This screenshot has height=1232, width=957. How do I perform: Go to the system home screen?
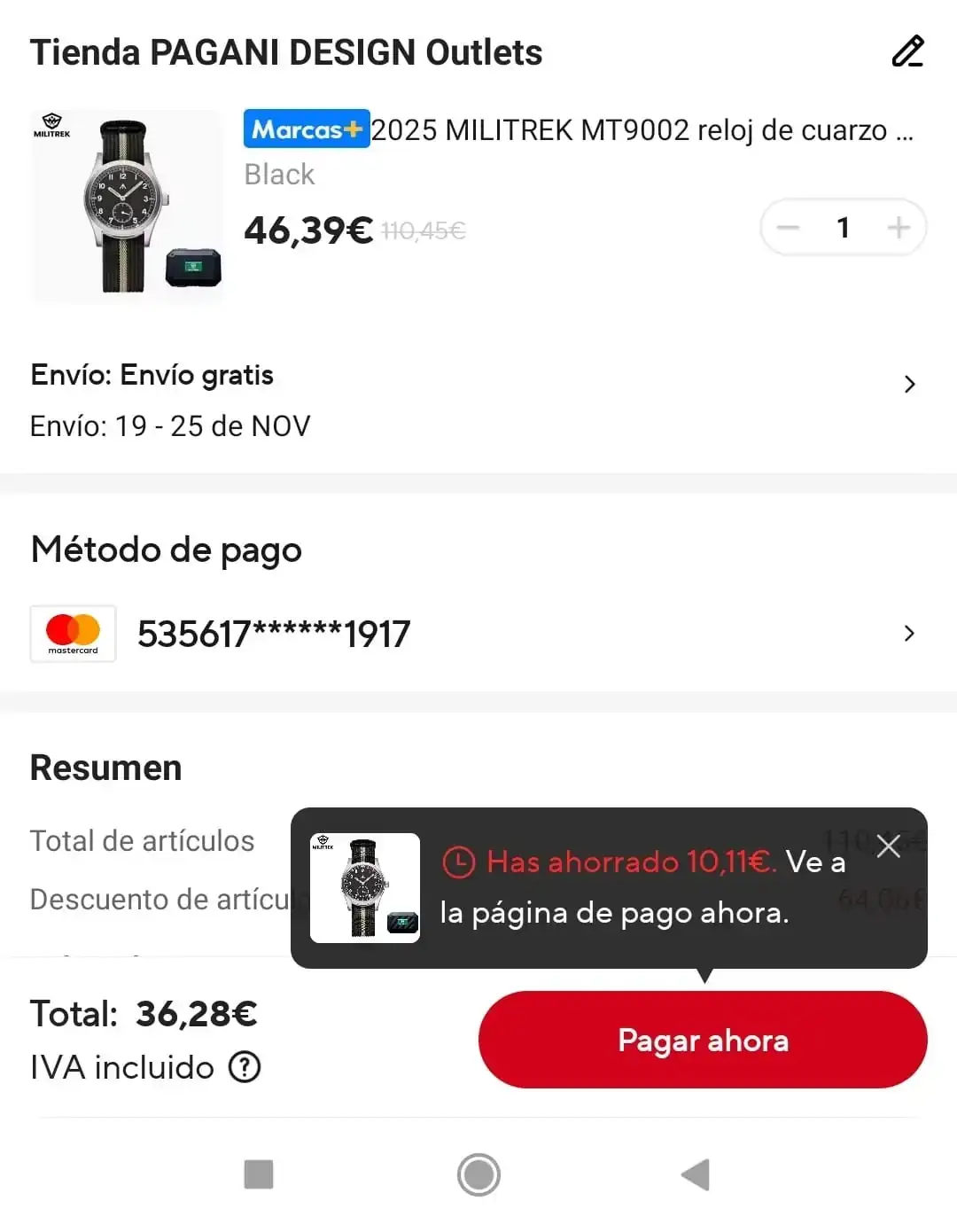click(x=478, y=1175)
